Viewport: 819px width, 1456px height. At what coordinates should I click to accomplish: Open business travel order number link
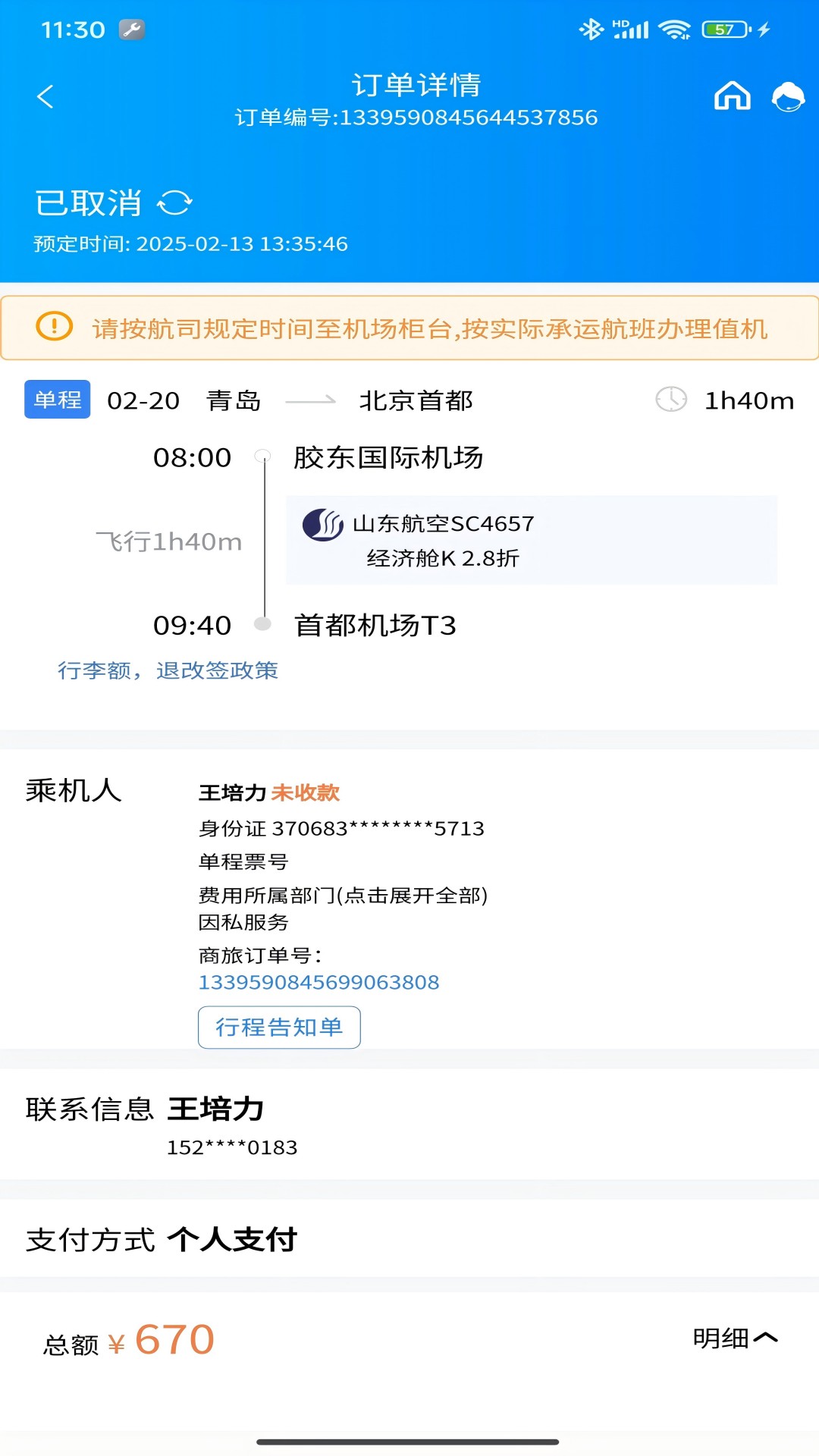318,981
